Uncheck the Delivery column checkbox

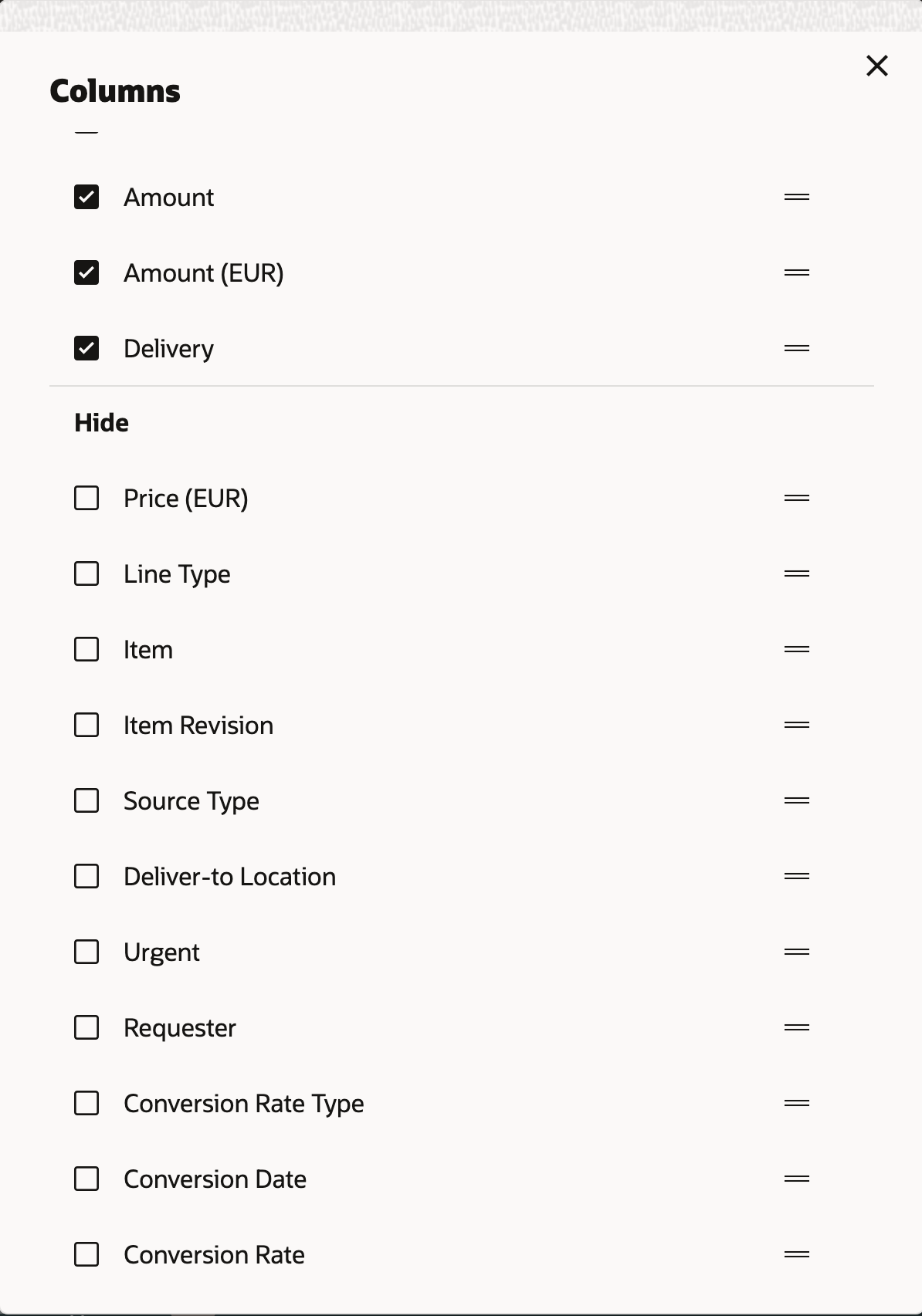86,349
